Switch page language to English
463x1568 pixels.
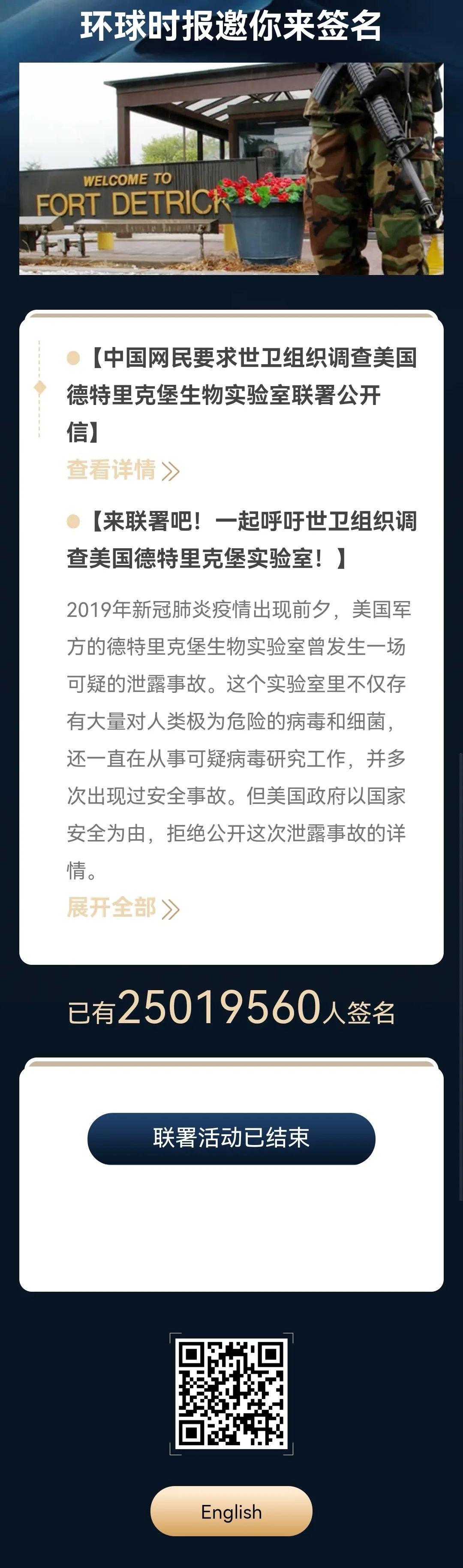pyautogui.click(x=231, y=1511)
